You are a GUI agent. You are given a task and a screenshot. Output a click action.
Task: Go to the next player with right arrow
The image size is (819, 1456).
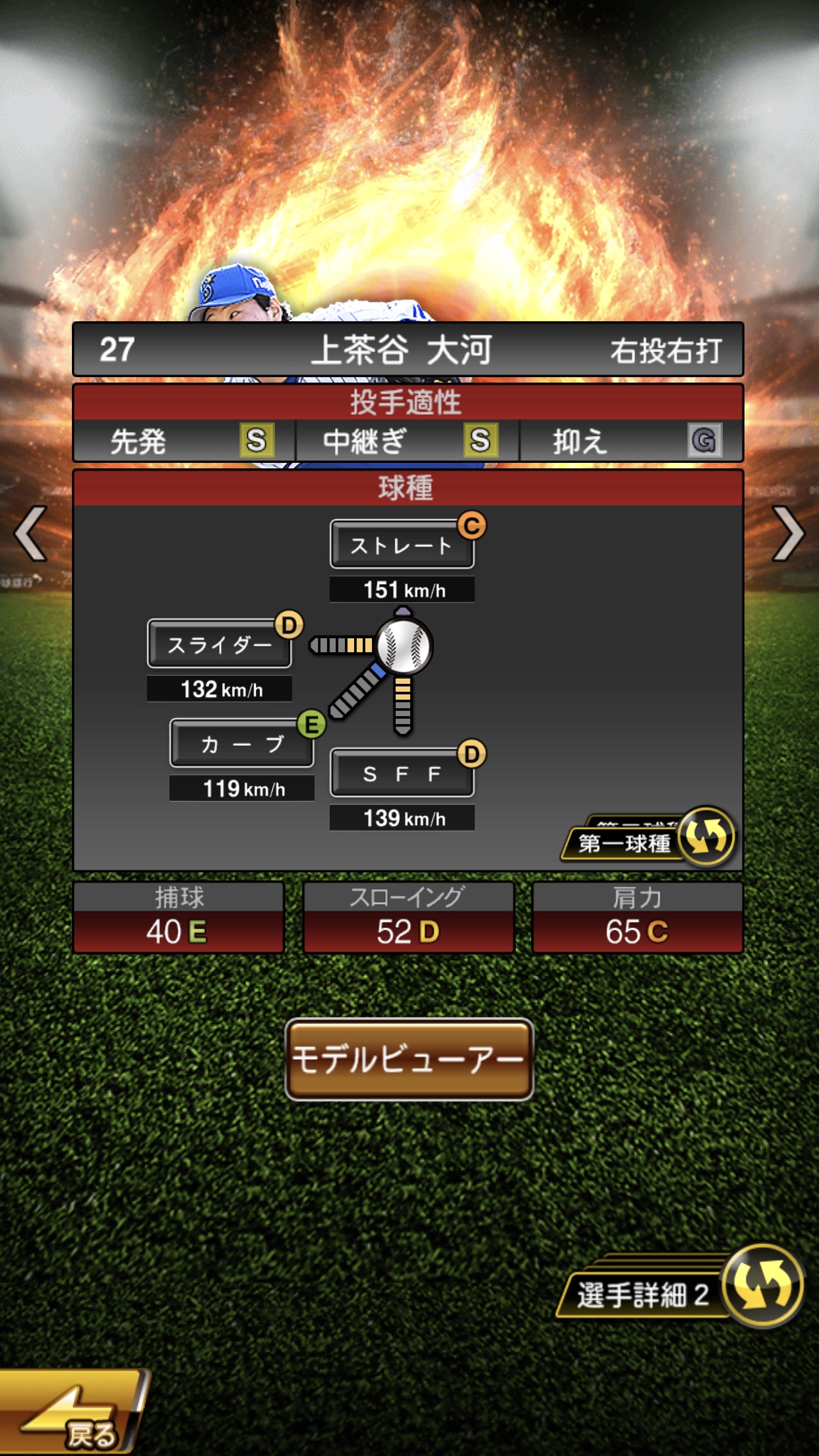(x=787, y=533)
